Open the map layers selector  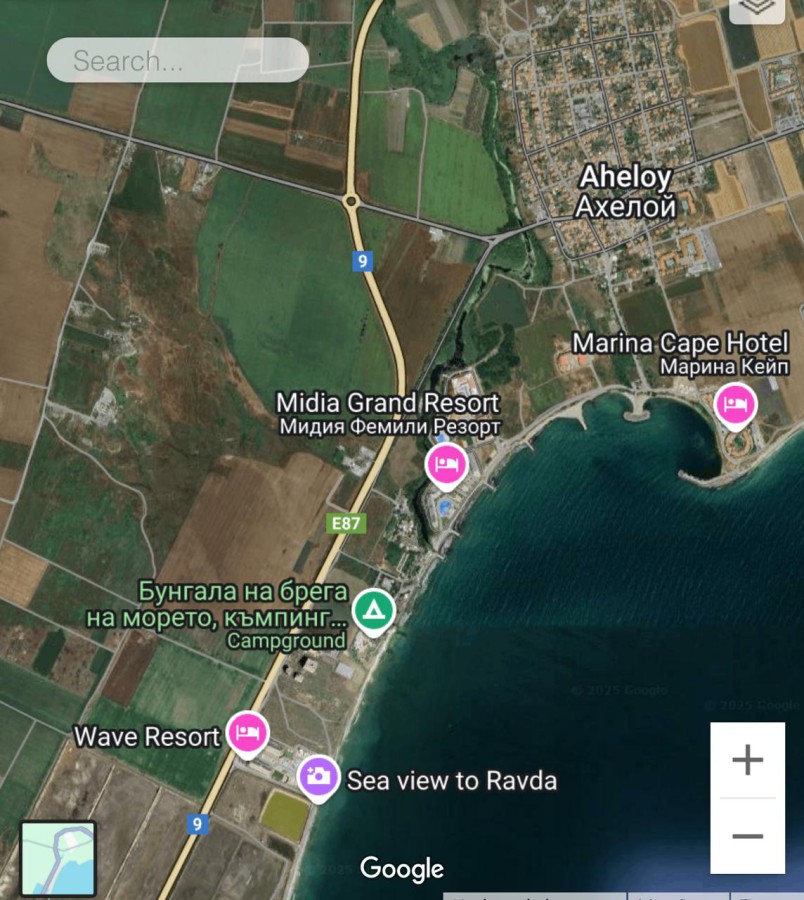pos(757,8)
